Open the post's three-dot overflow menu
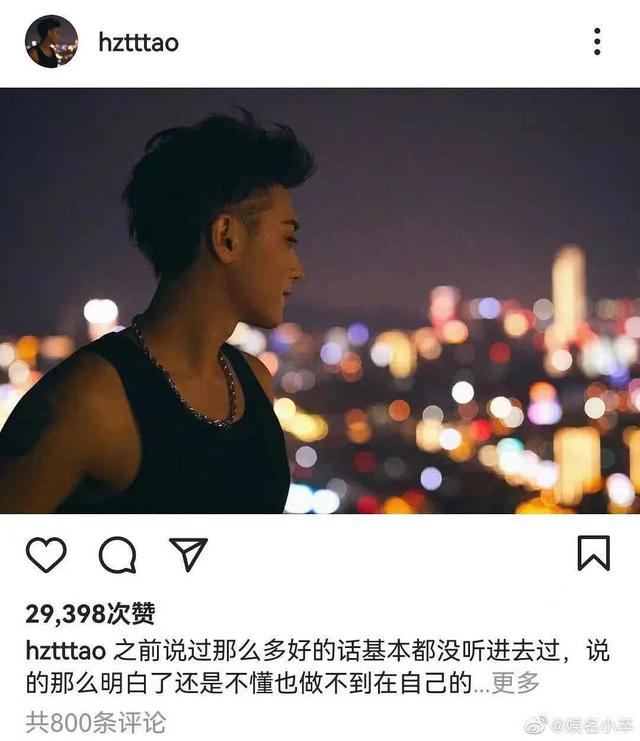The image size is (640, 741). click(596, 41)
